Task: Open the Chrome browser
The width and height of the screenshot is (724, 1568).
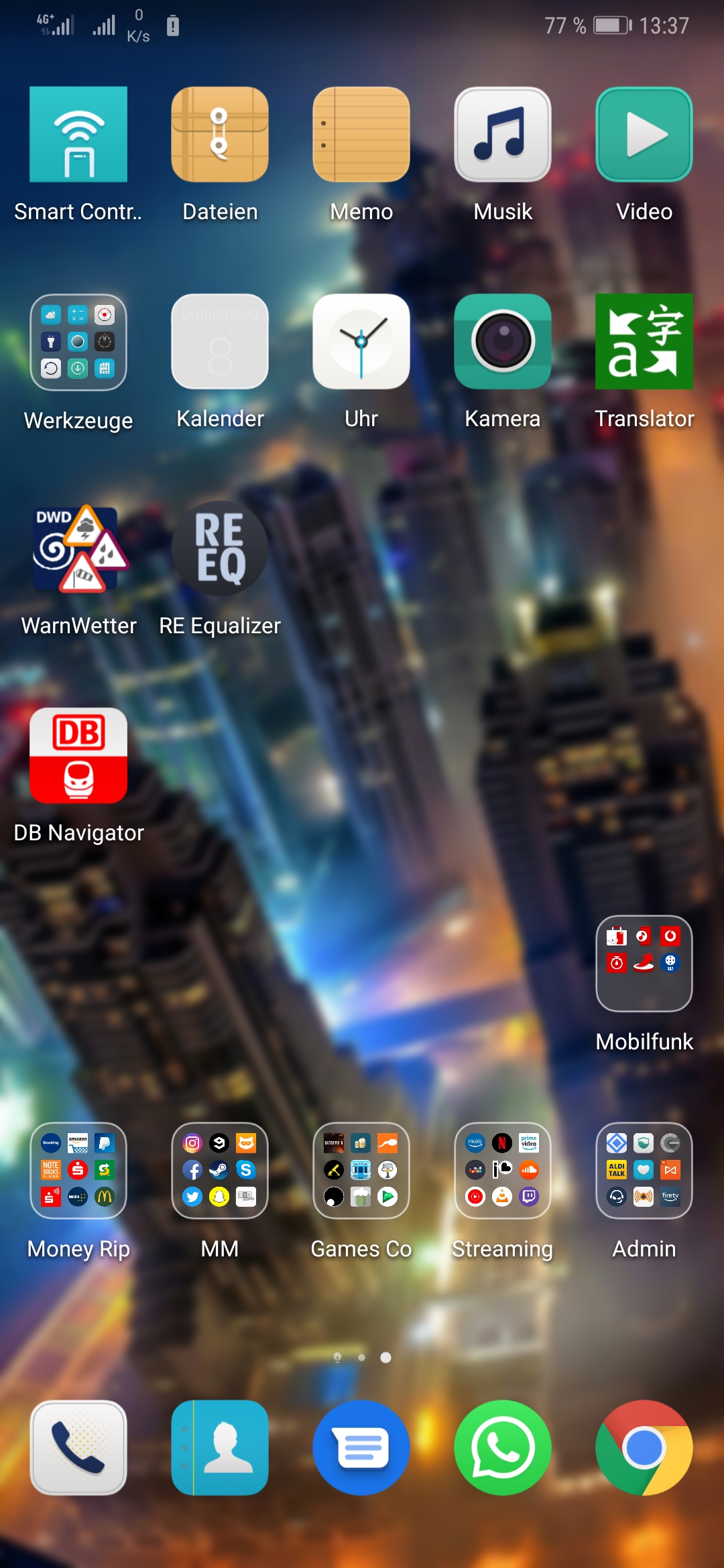Action: tap(644, 1447)
